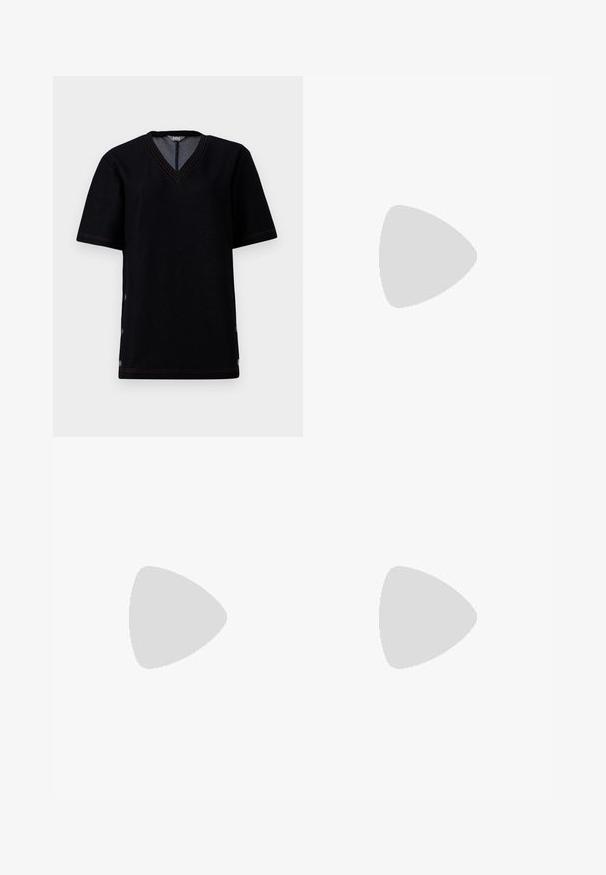Open the black V-neck T-shirt image
The width and height of the screenshot is (606, 875).
[x=177, y=256]
